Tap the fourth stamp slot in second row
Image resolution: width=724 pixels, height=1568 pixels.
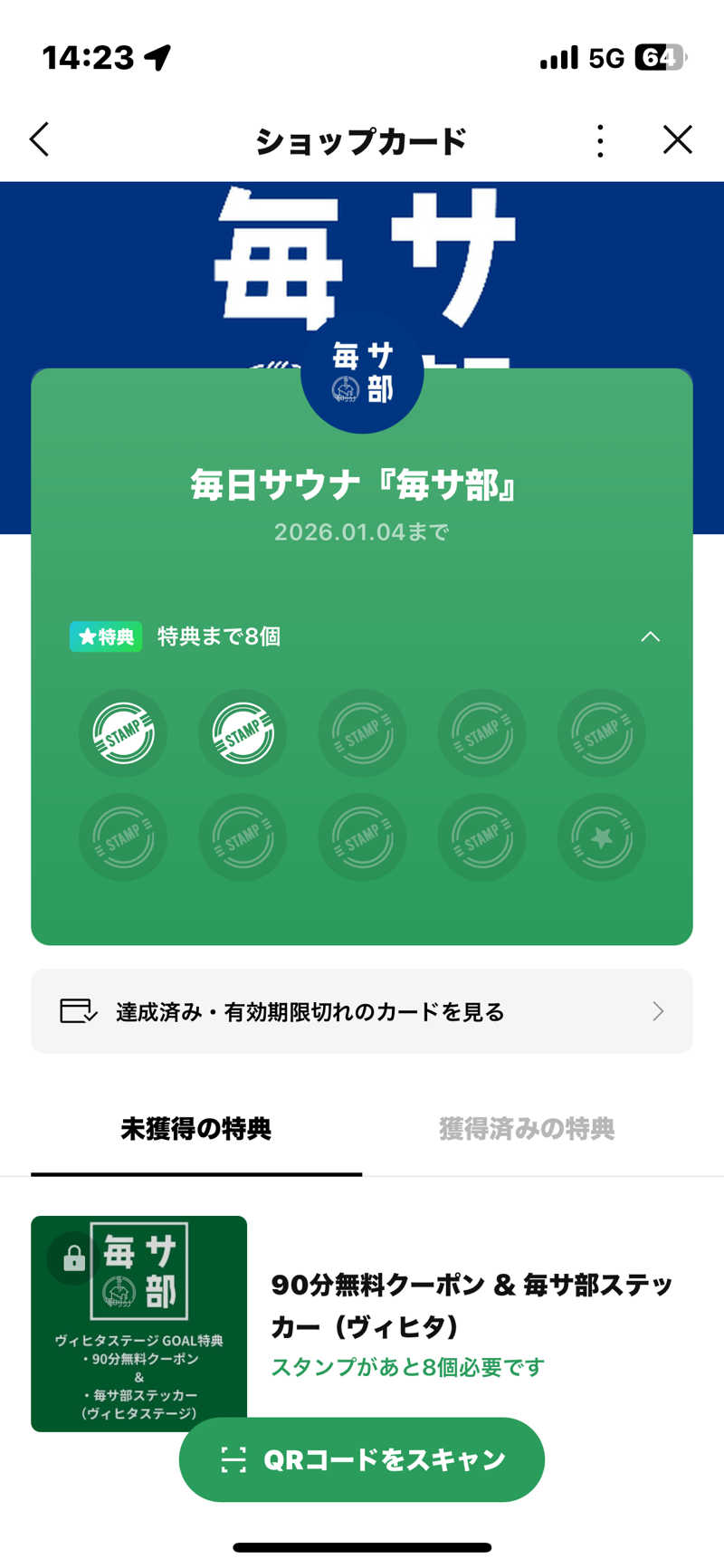(x=481, y=837)
